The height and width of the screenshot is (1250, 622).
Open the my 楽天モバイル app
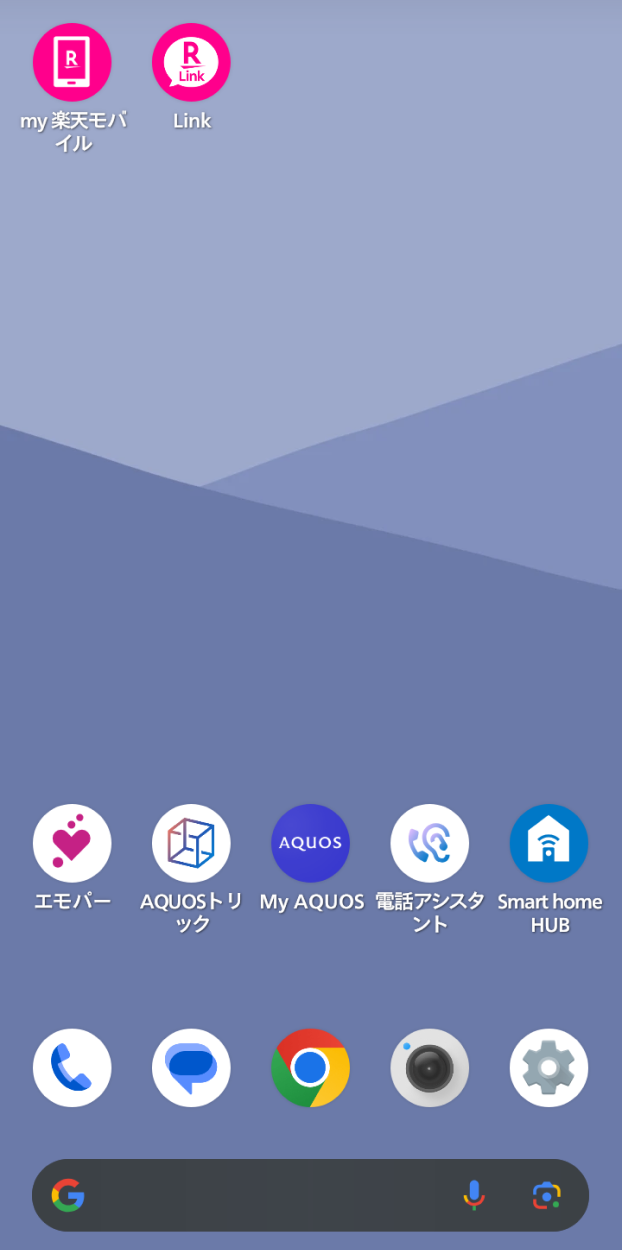[x=72, y=62]
